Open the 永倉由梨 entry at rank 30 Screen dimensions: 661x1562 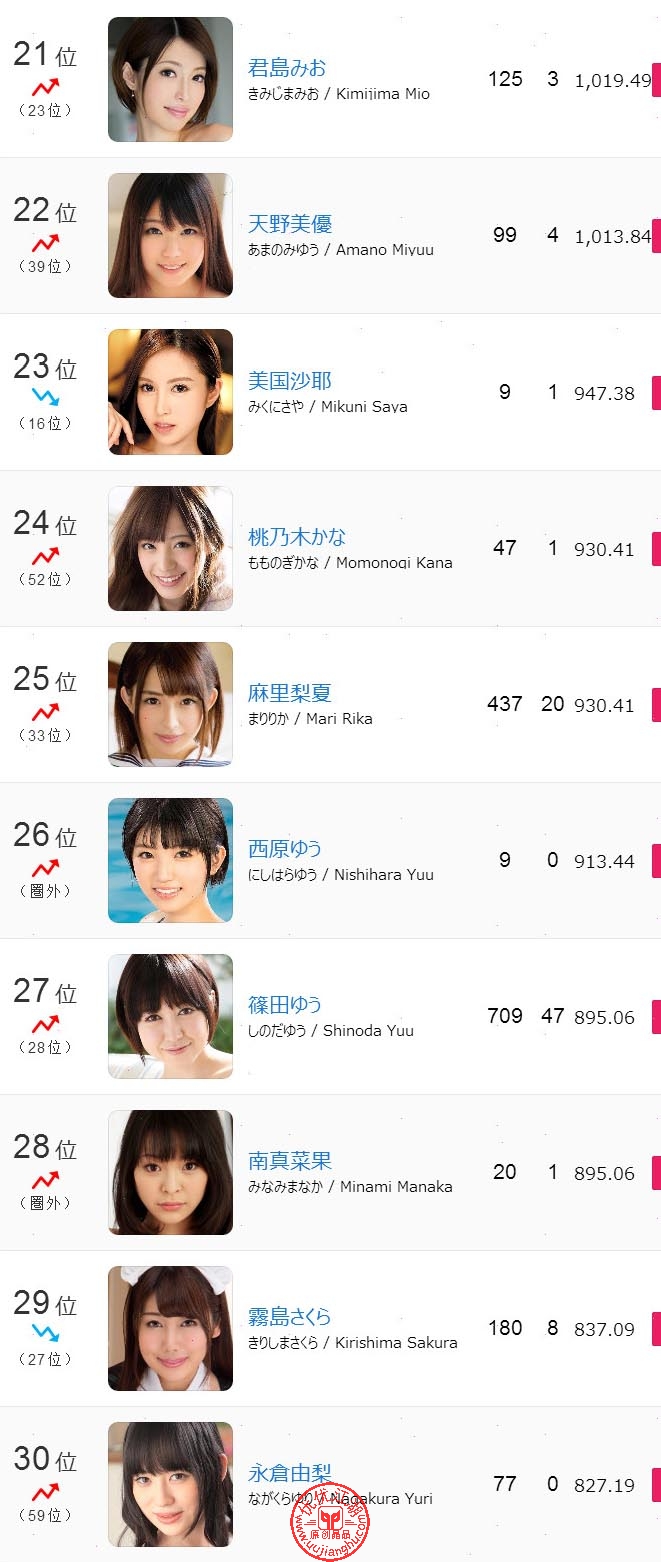(x=290, y=1473)
